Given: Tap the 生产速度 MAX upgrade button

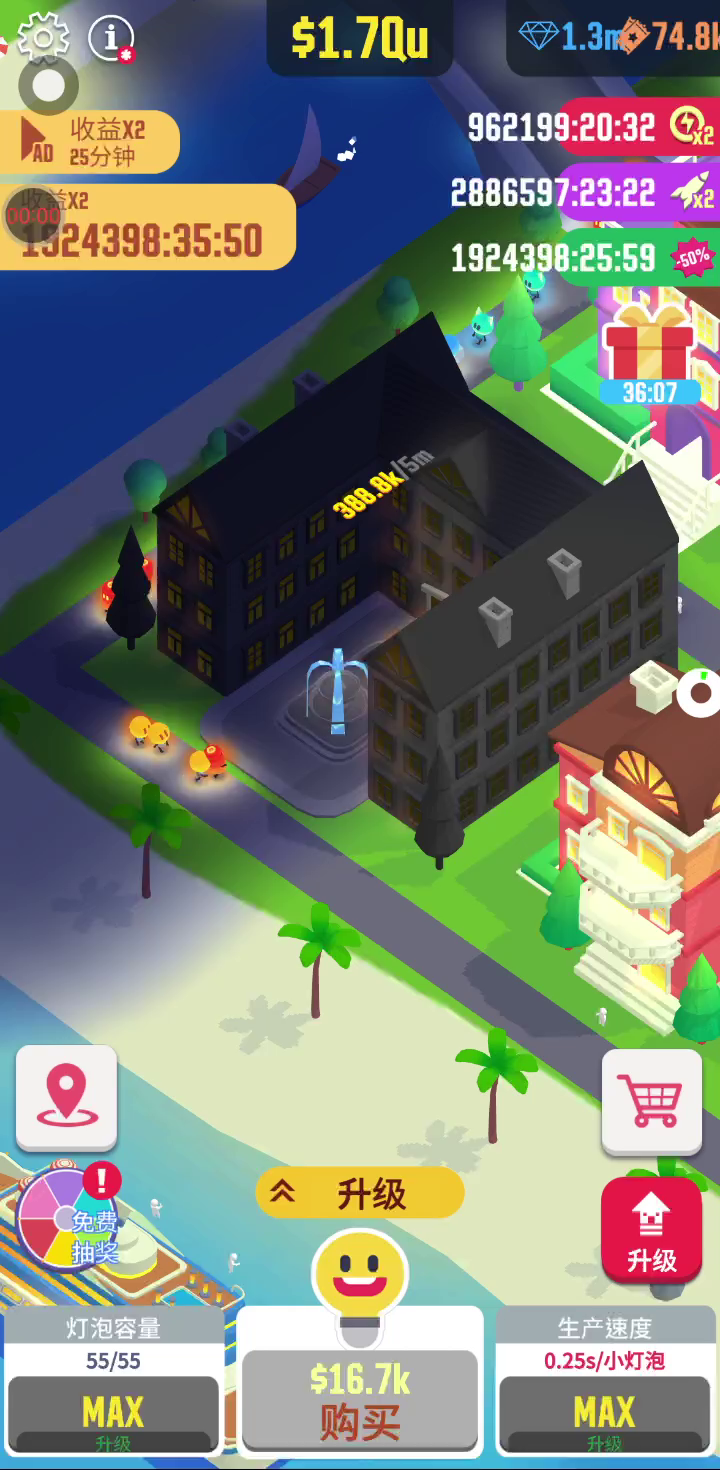Looking at the screenshot, I should [x=604, y=1414].
